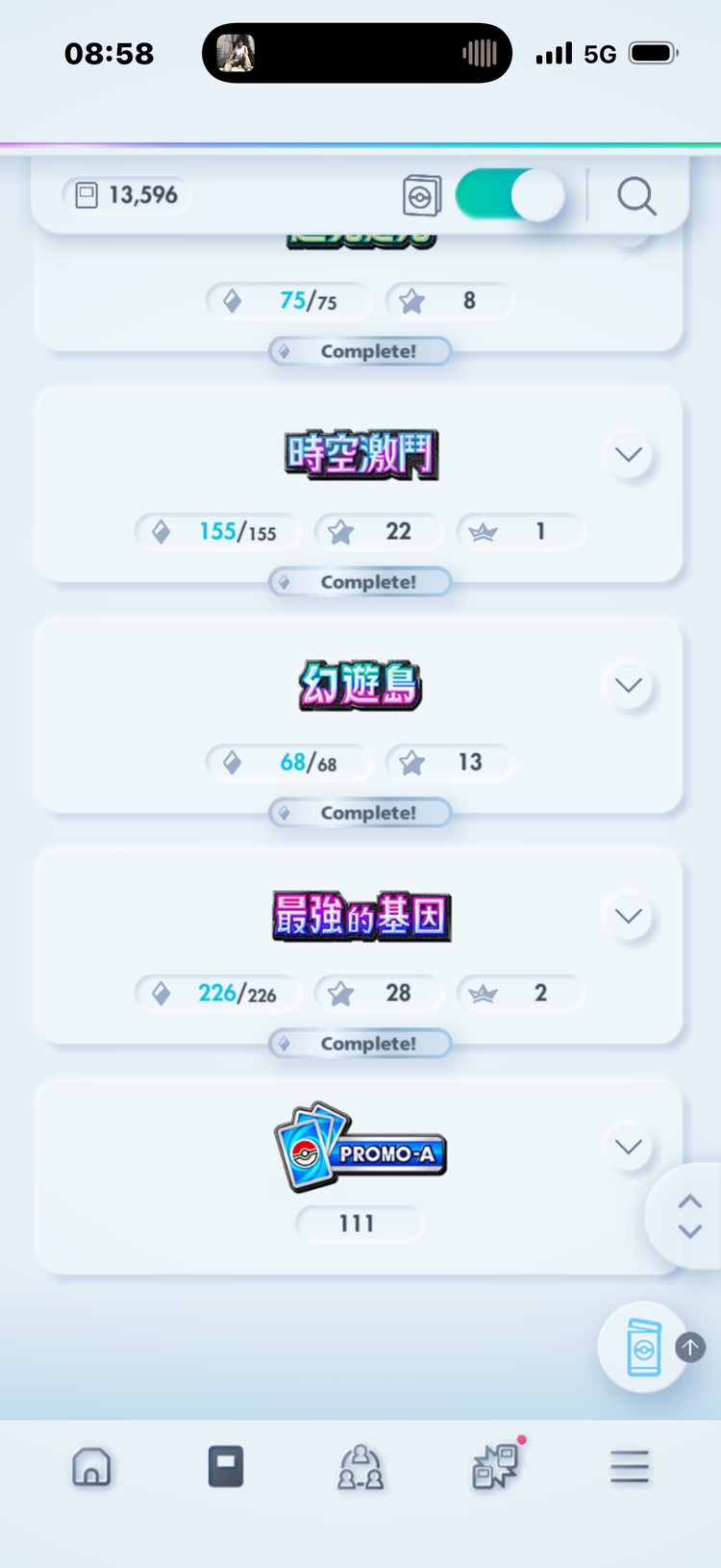
Task: Open the social/friends icon
Action: 360,1466
